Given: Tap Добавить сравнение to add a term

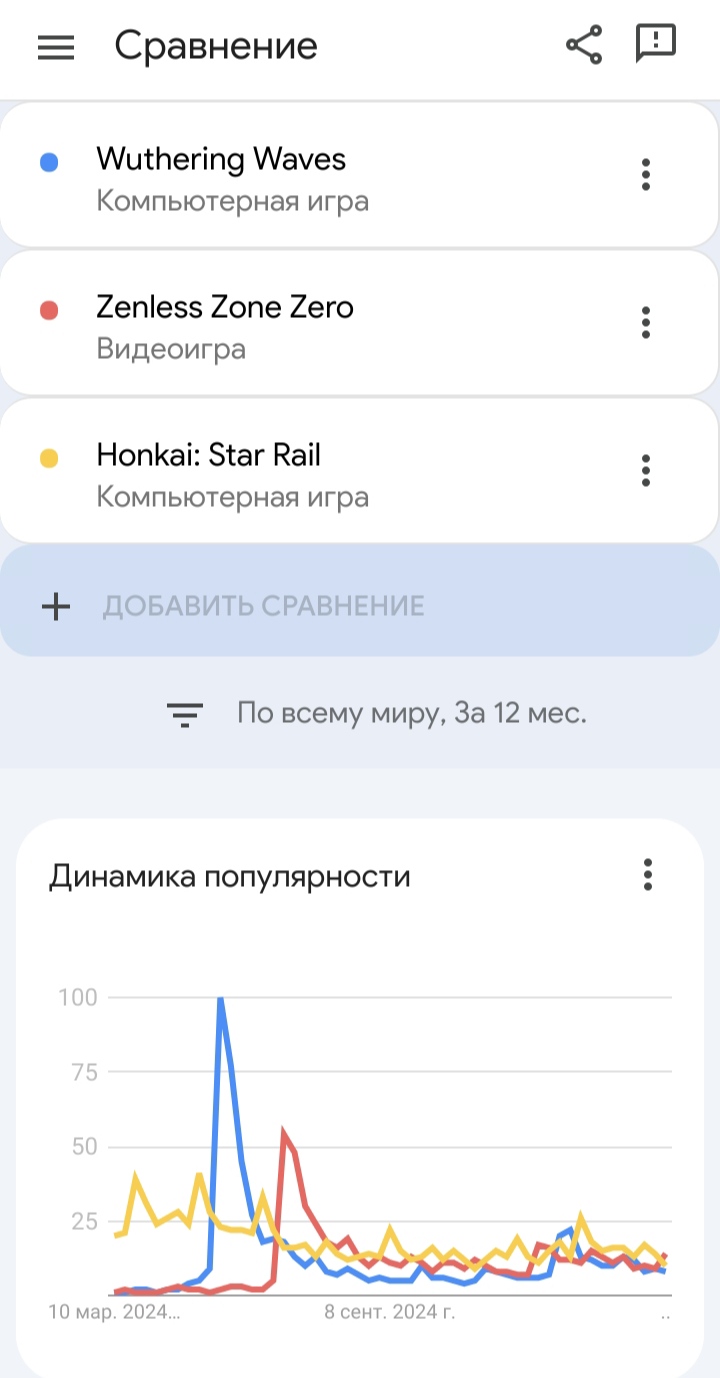Looking at the screenshot, I should click(x=360, y=605).
